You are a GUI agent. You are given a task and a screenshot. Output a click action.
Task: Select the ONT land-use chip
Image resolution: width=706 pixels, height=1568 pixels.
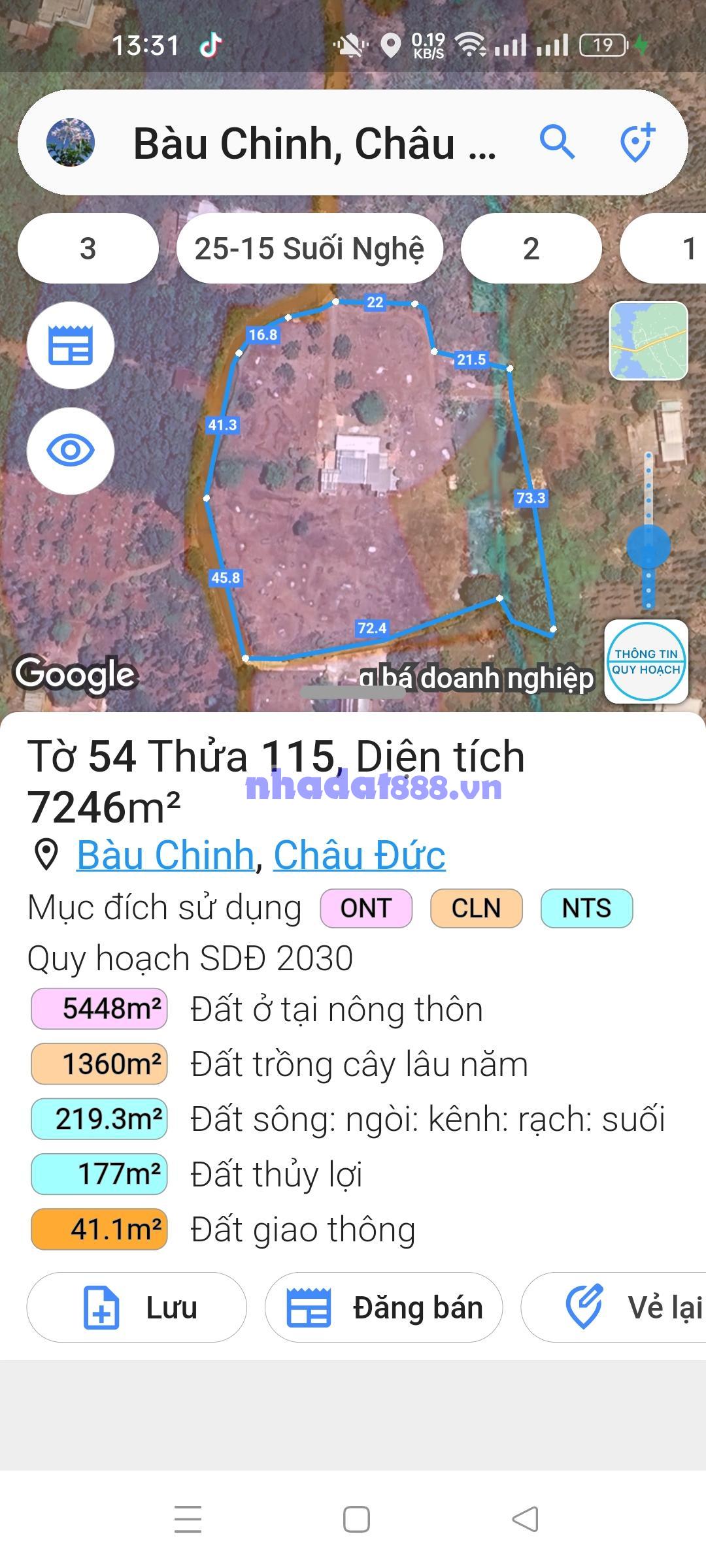(x=366, y=908)
